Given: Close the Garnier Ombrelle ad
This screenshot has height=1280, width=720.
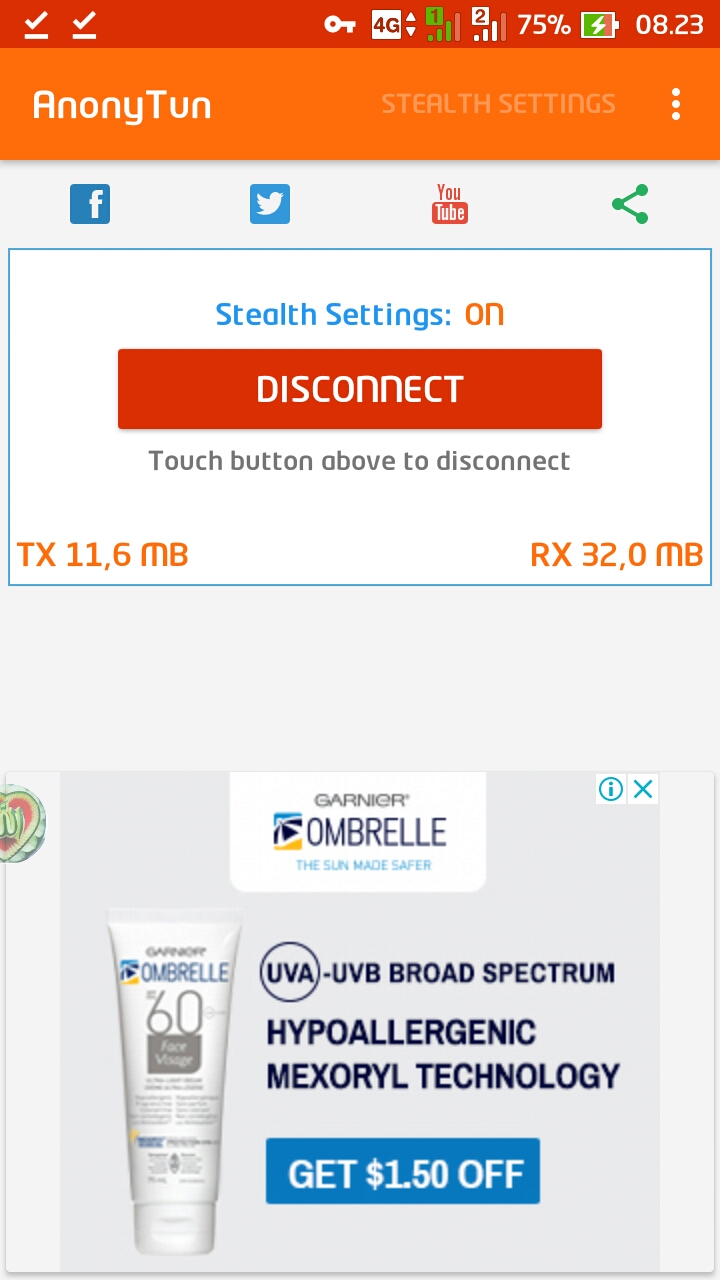Looking at the screenshot, I should [x=643, y=789].
